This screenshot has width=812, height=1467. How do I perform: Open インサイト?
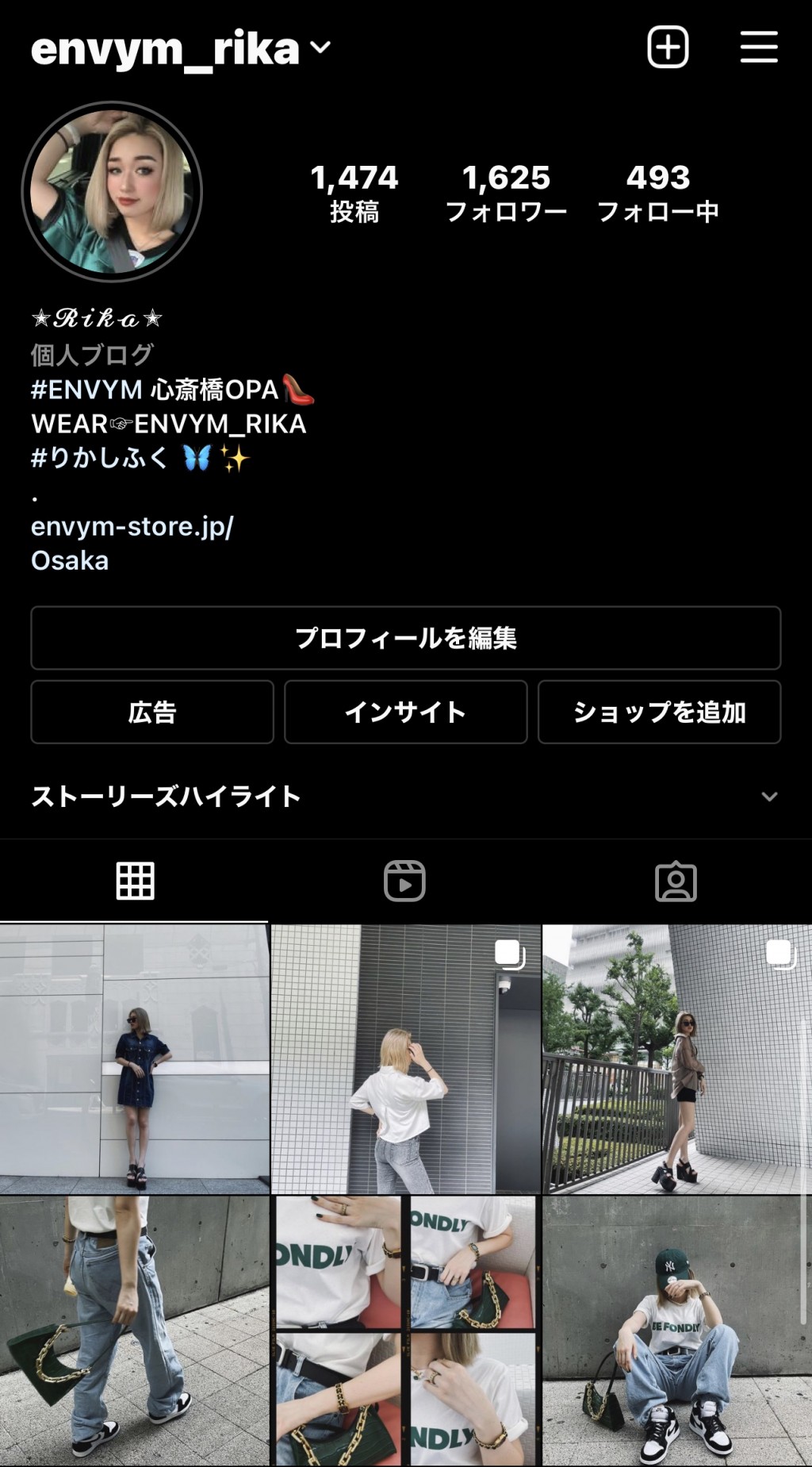click(x=406, y=712)
